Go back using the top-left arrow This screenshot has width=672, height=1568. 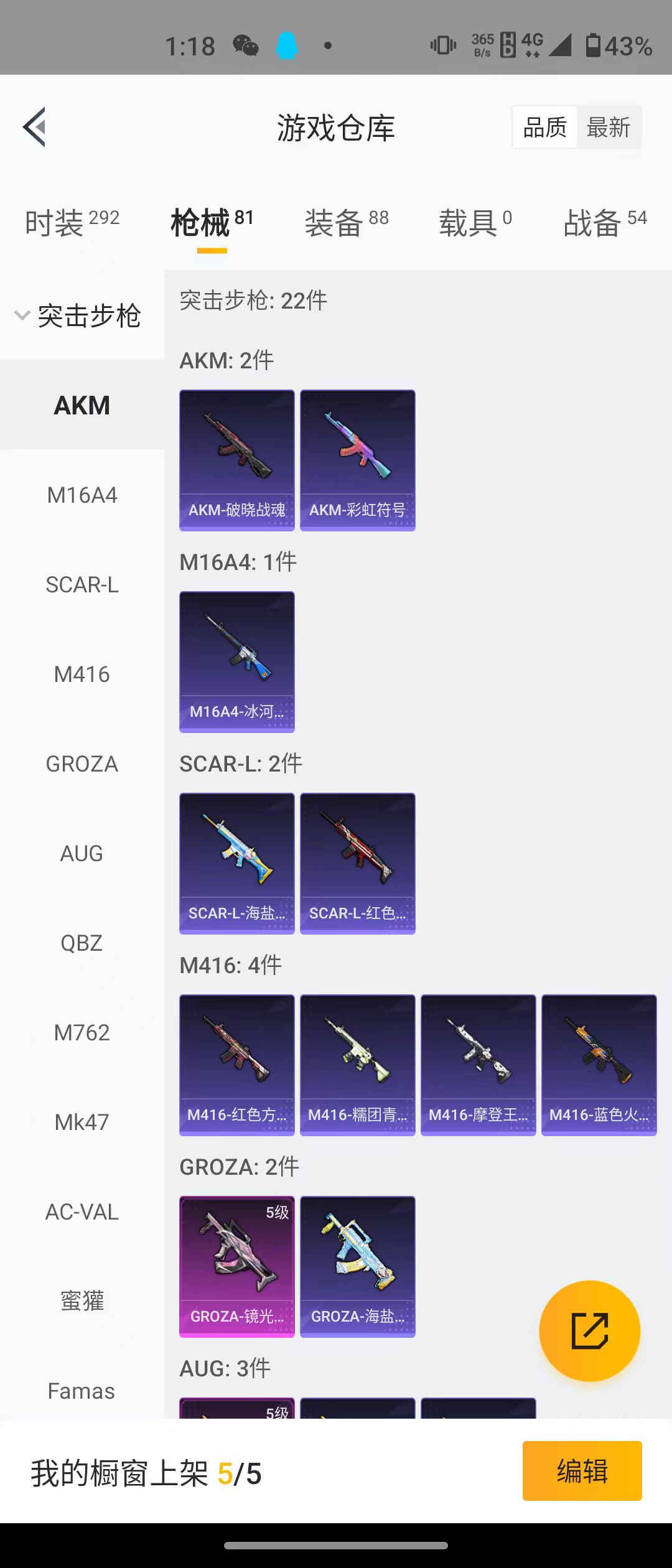(x=35, y=127)
